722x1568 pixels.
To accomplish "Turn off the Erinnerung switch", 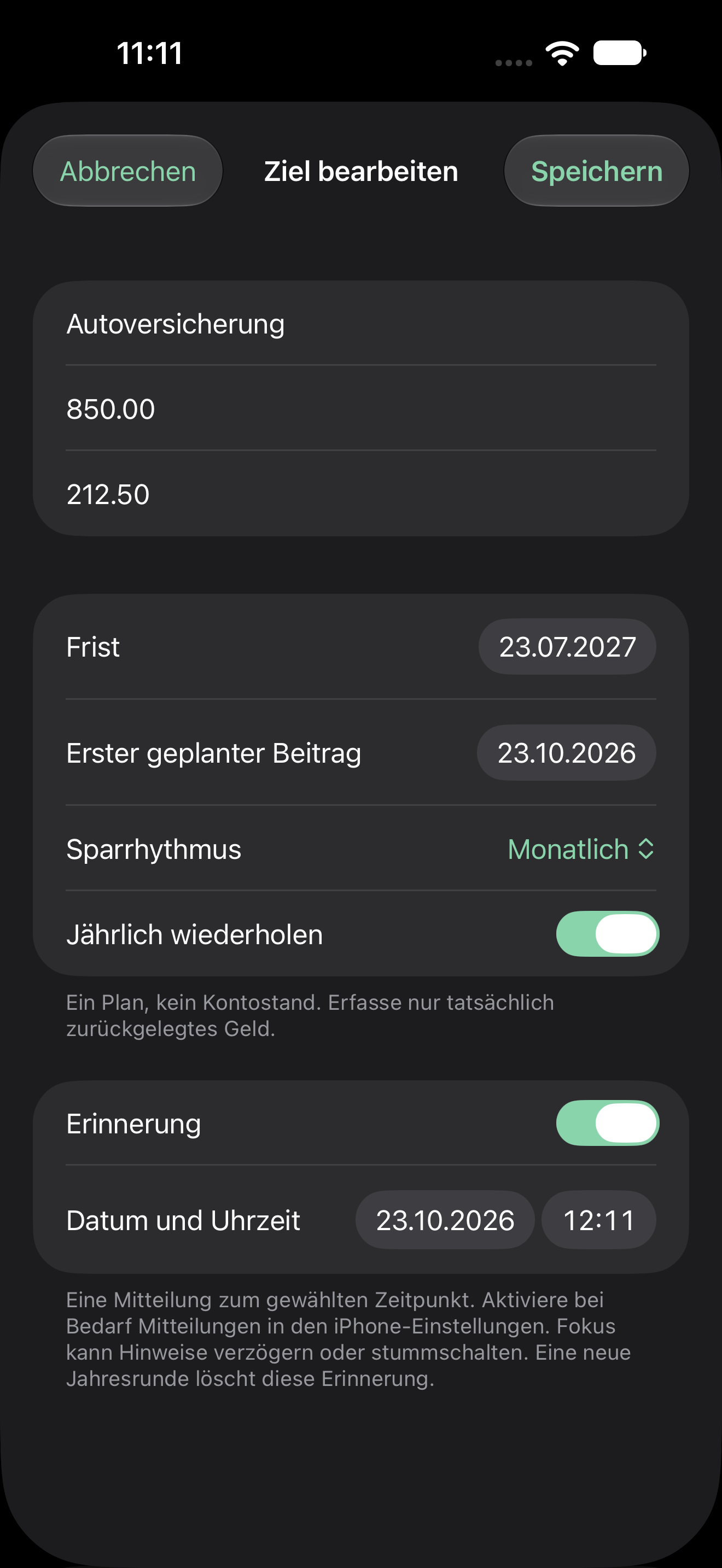I will [x=608, y=1123].
